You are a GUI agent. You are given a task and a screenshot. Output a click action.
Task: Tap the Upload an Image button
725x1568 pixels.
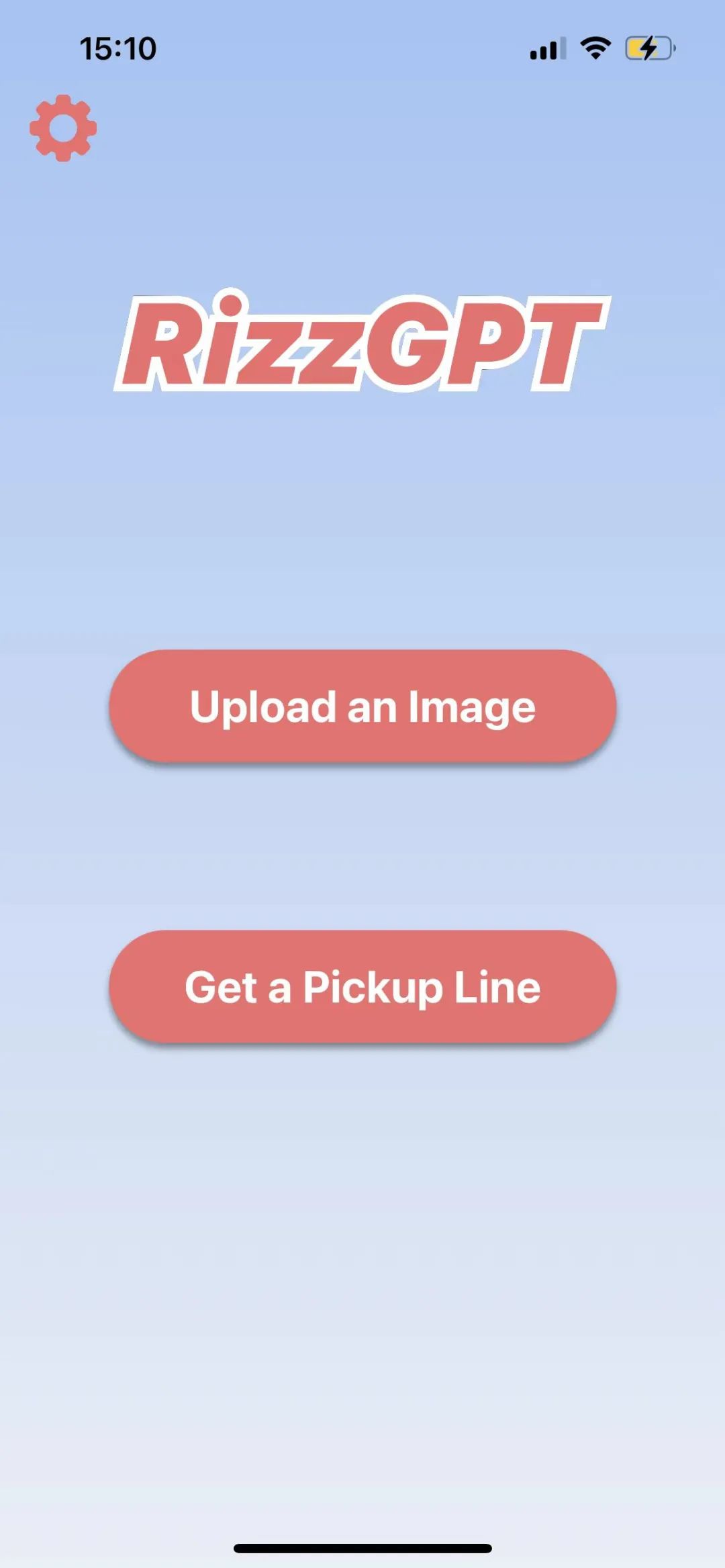(x=362, y=706)
